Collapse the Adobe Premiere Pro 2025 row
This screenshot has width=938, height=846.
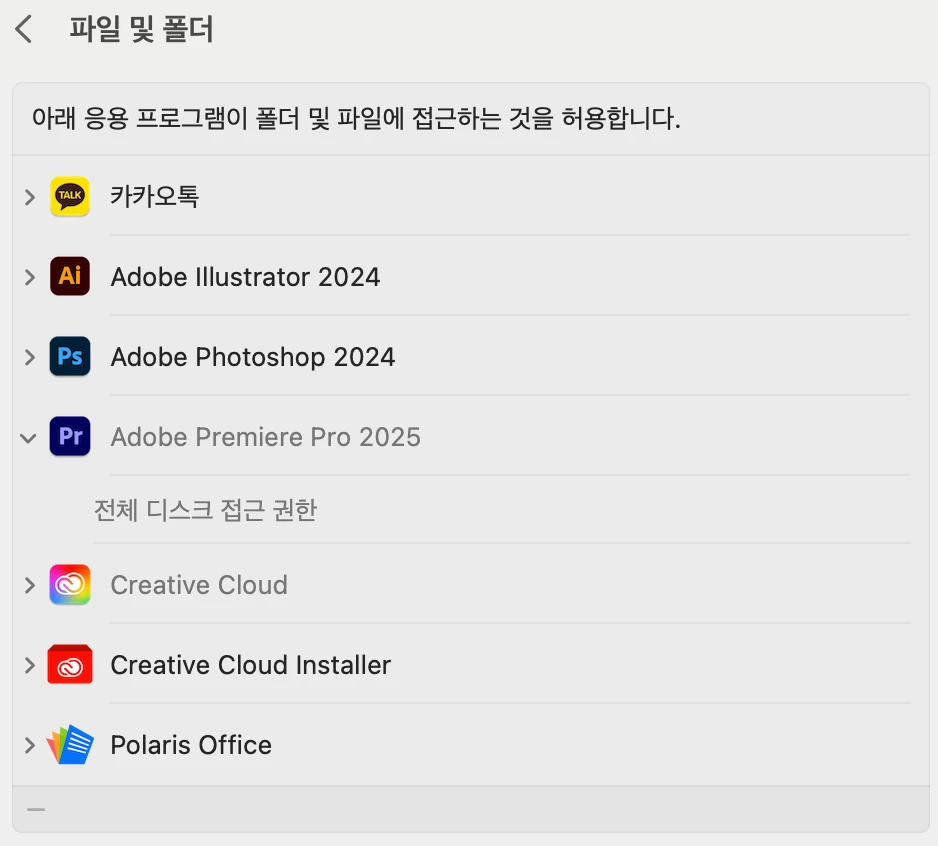click(x=29, y=437)
